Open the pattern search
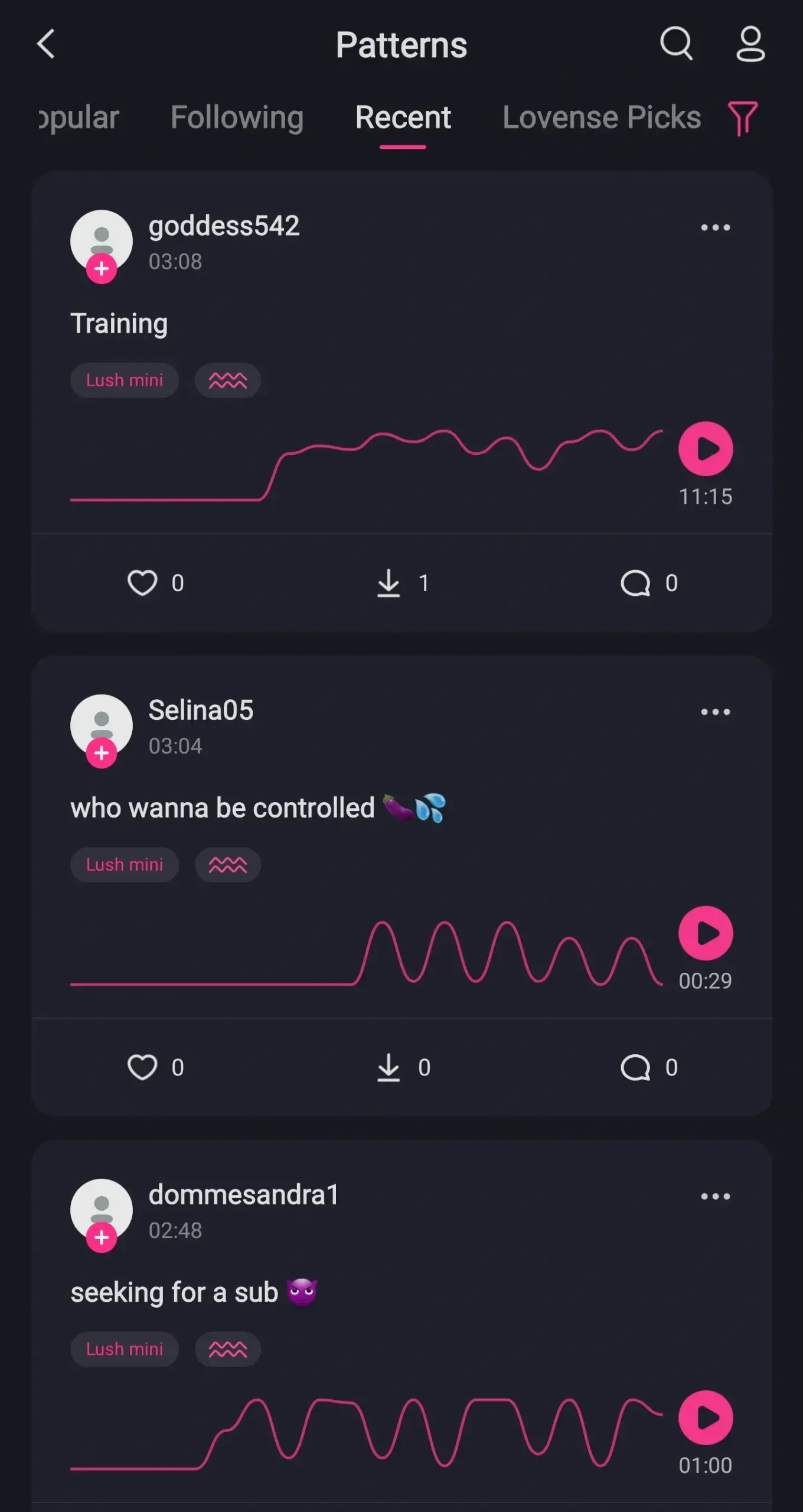The height and width of the screenshot is (1512, 803). click(675, 44)
